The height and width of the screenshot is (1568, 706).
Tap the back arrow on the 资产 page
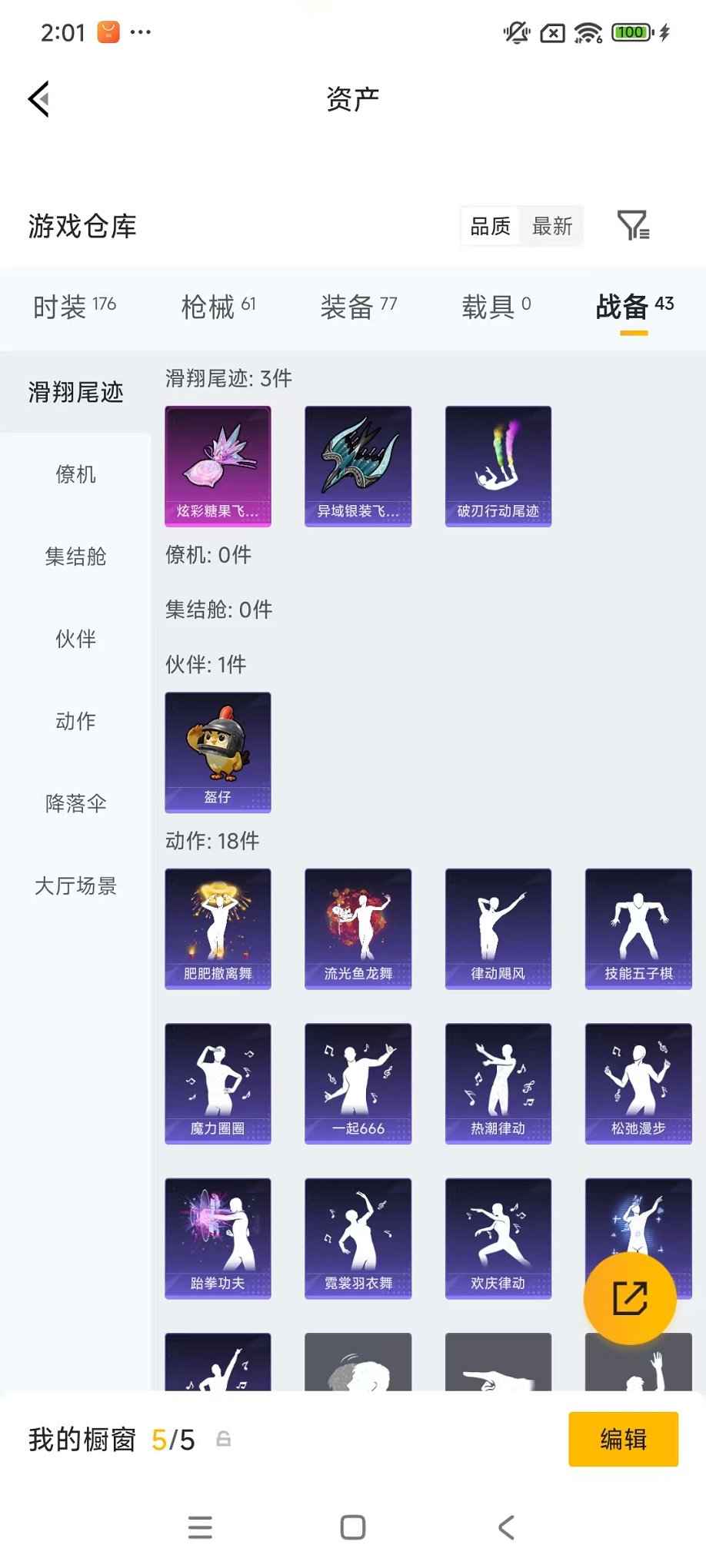click(x=38, y=100)
